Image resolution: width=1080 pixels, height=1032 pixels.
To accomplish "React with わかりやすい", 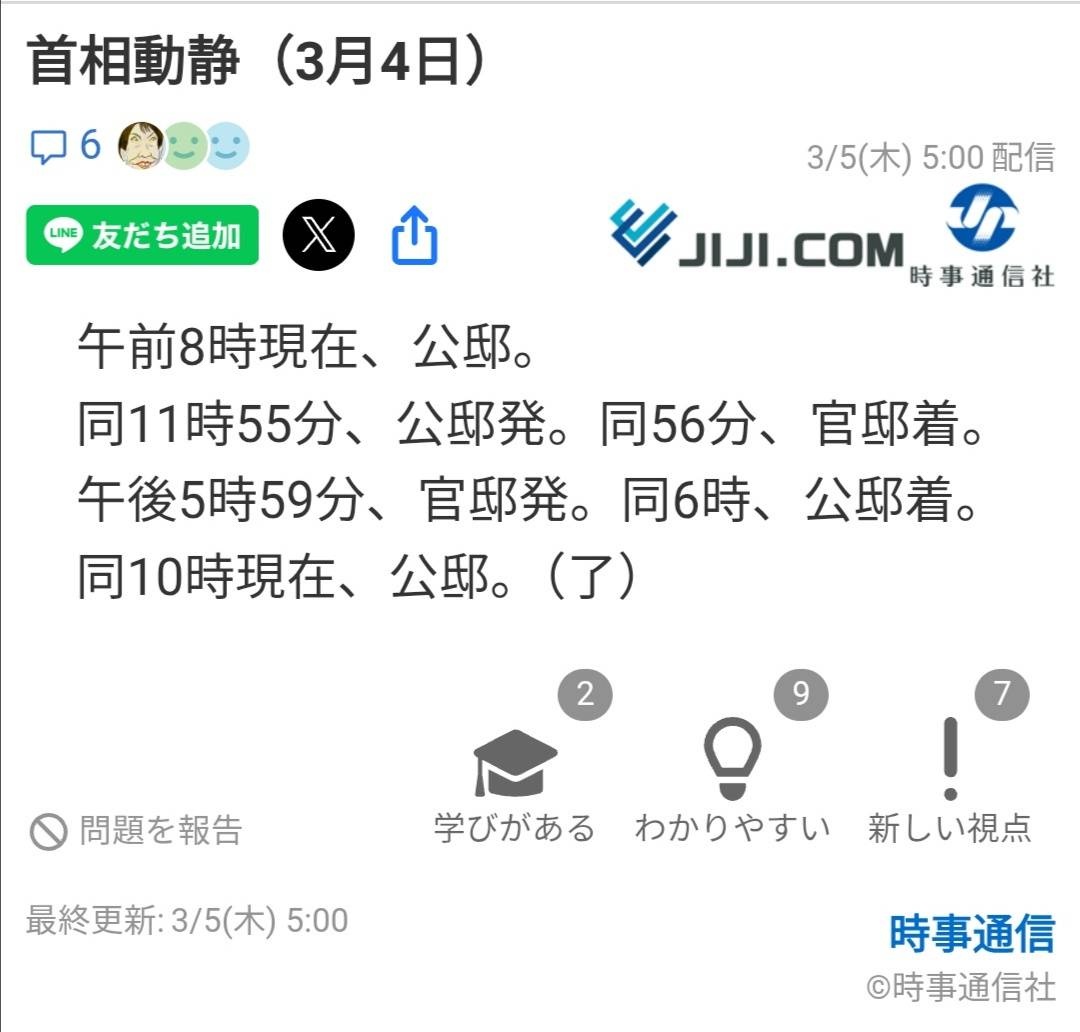I will coord(732,783).
